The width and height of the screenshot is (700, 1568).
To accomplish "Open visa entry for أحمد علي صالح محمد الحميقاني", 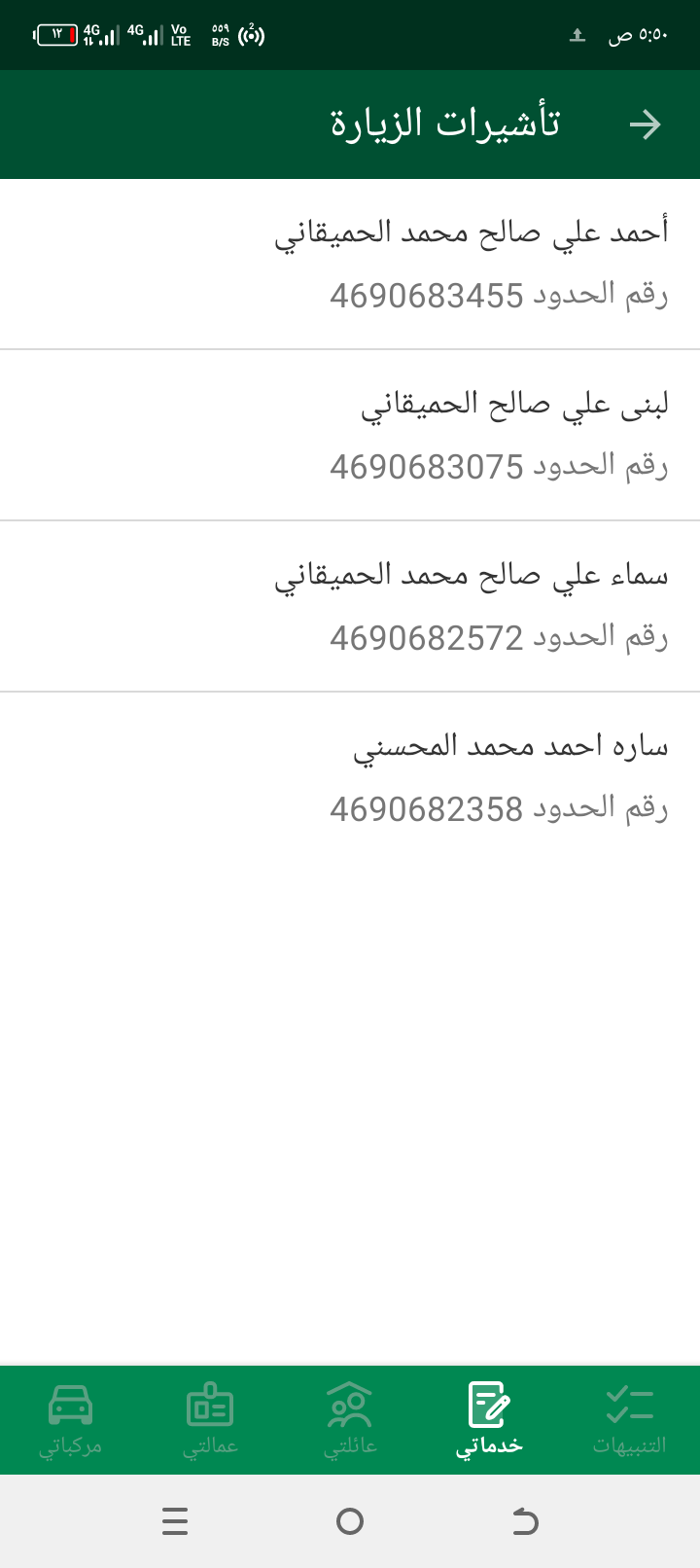I will click(472, 263).
